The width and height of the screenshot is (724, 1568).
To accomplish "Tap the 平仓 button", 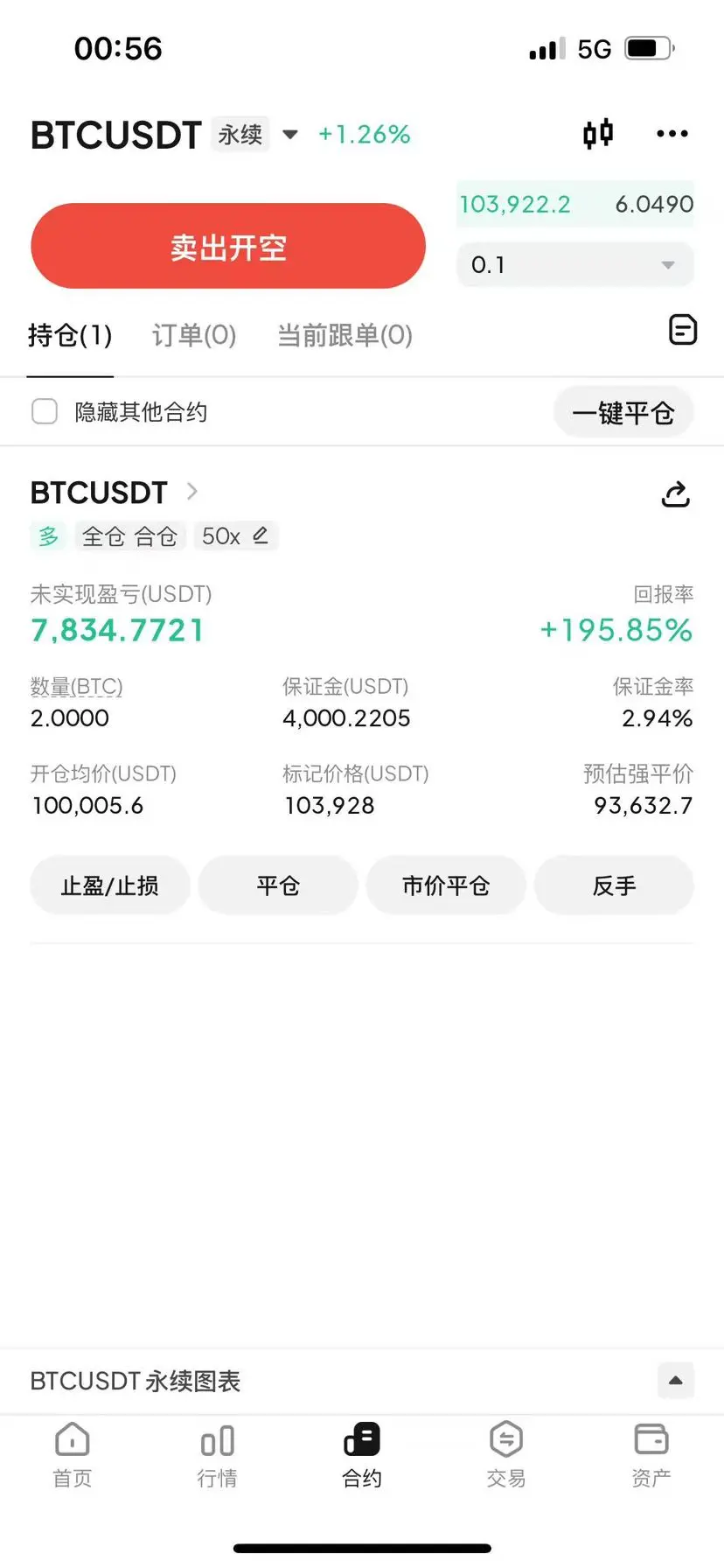I will [278, 886].
